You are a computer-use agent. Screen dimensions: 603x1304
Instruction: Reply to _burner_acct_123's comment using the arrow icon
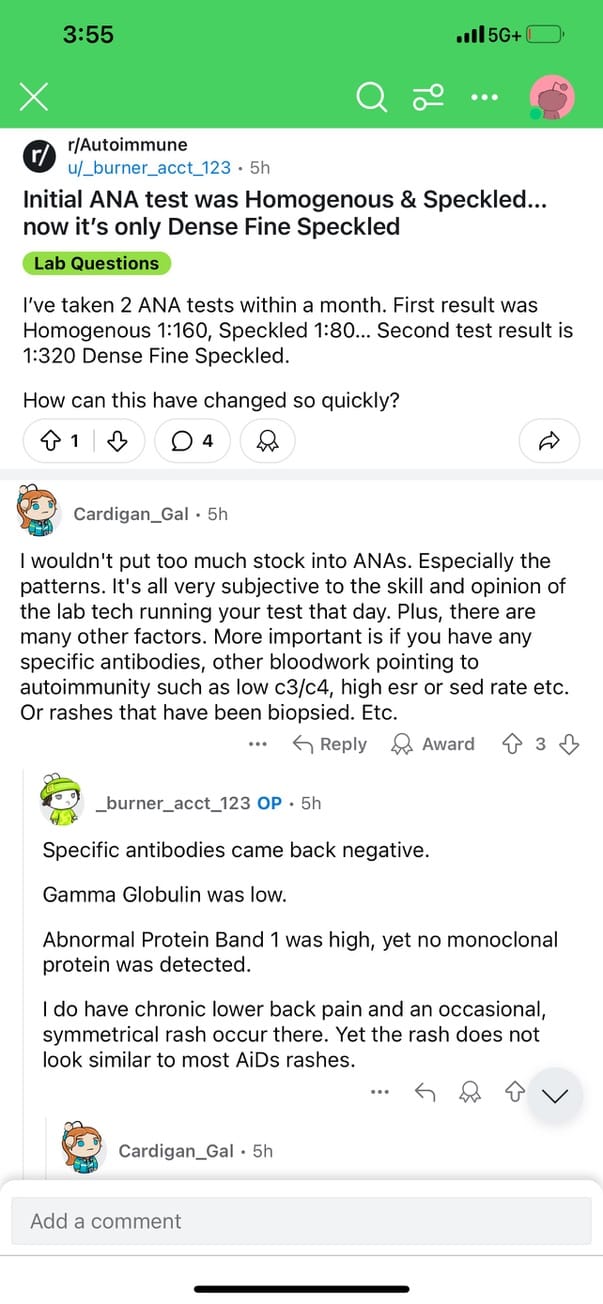(x=424, y=1094)
